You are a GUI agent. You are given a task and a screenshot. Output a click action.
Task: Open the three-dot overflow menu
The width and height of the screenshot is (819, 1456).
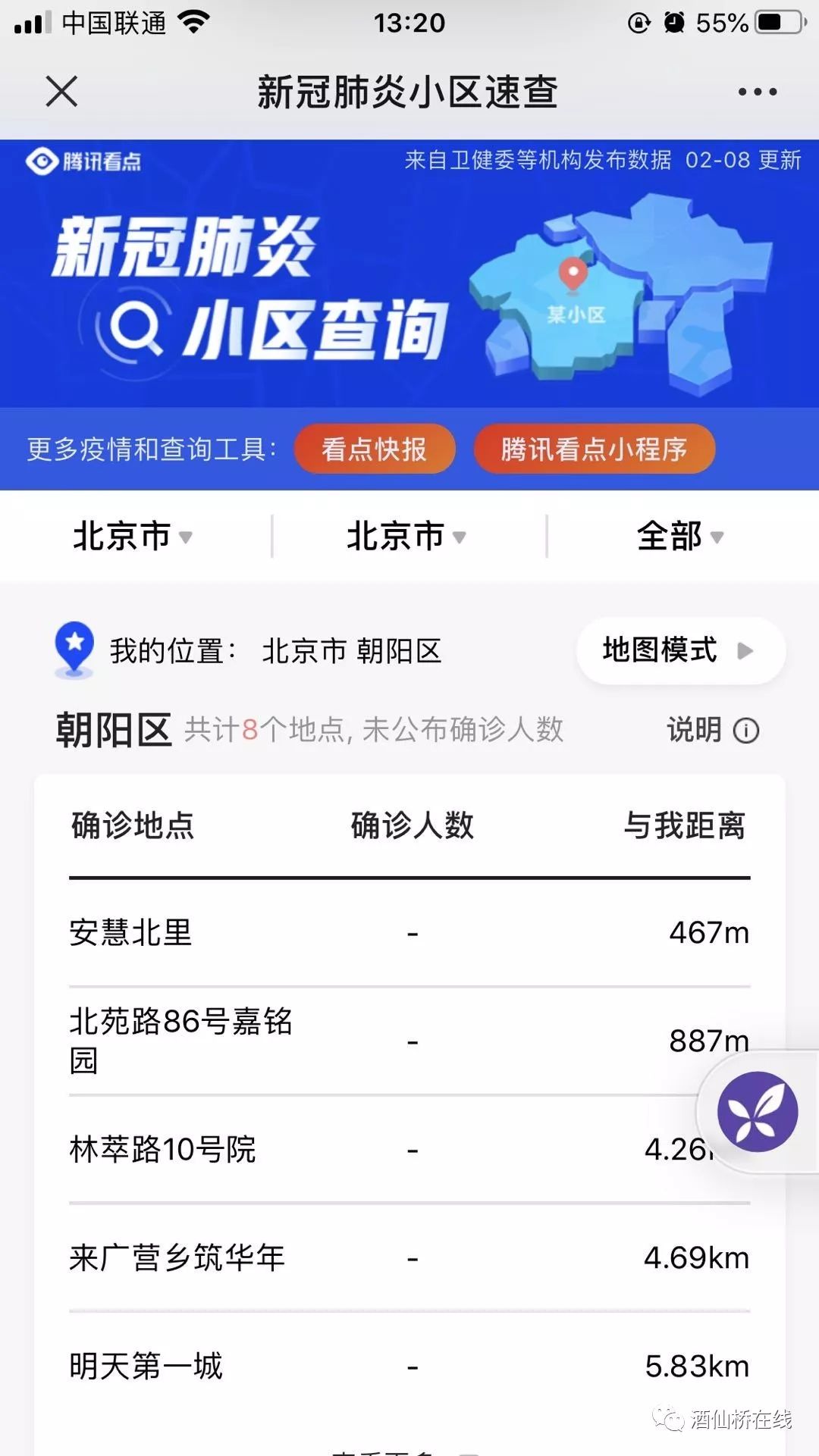[757, 92]
